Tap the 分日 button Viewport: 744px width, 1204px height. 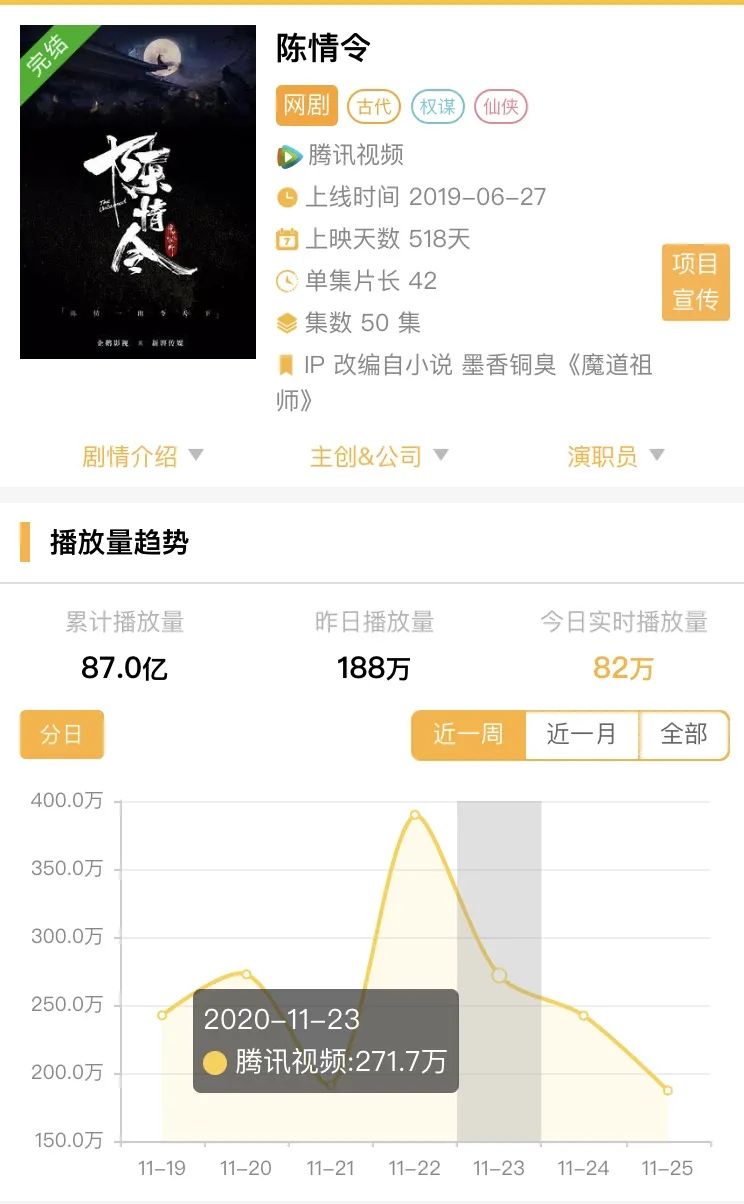61,735
